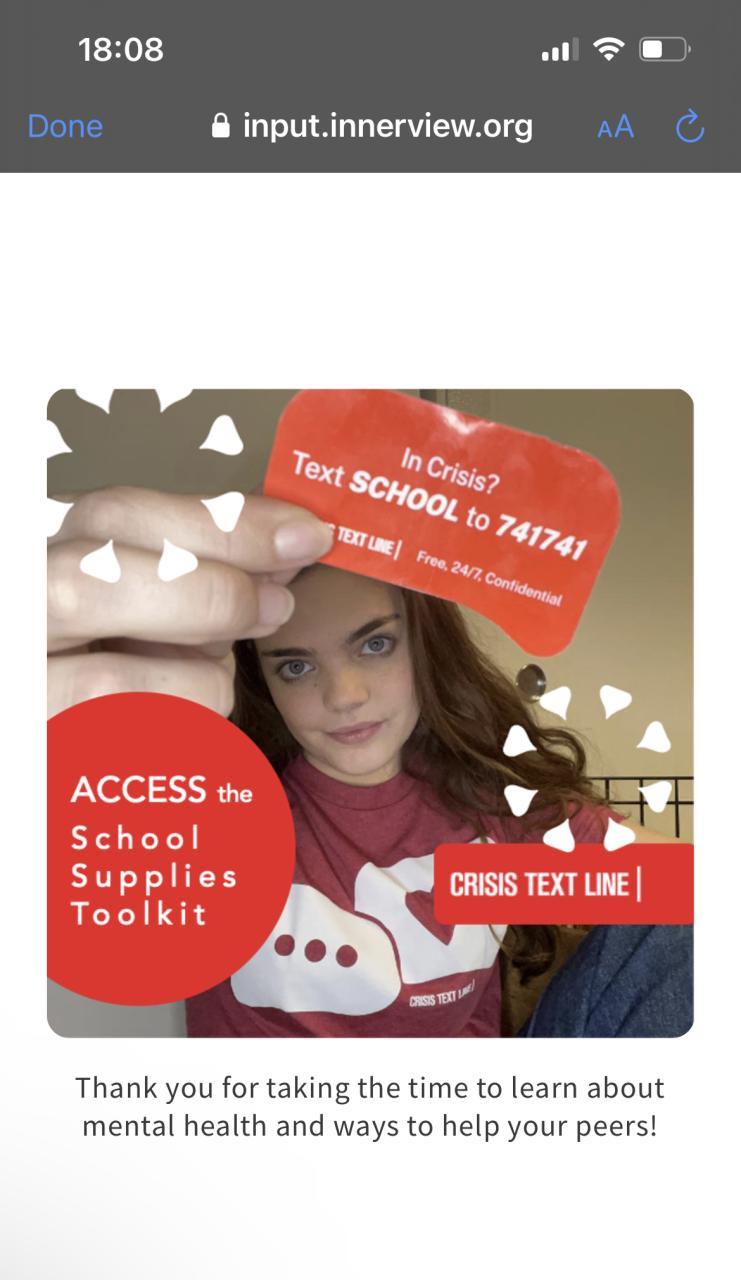741x1280 pixels.
Task: Open the AA text size options
Action: point(615,127)
